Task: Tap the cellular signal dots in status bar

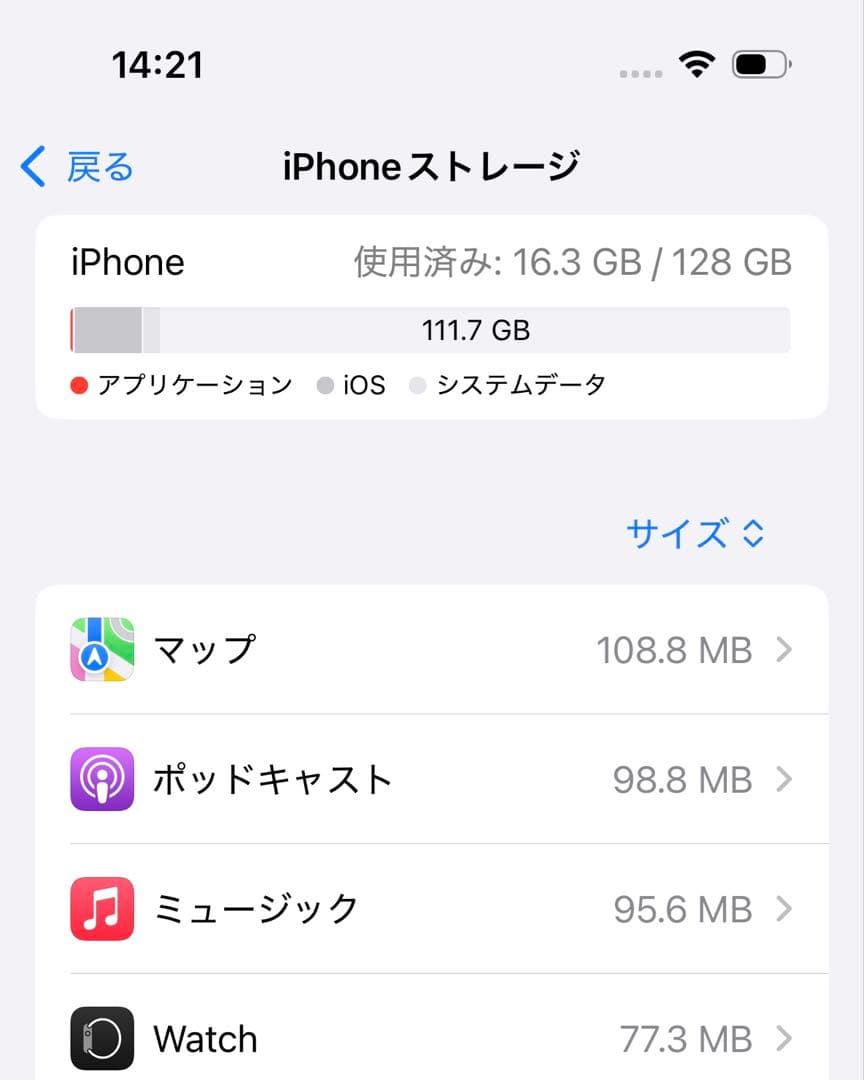Action: (641, 70)
